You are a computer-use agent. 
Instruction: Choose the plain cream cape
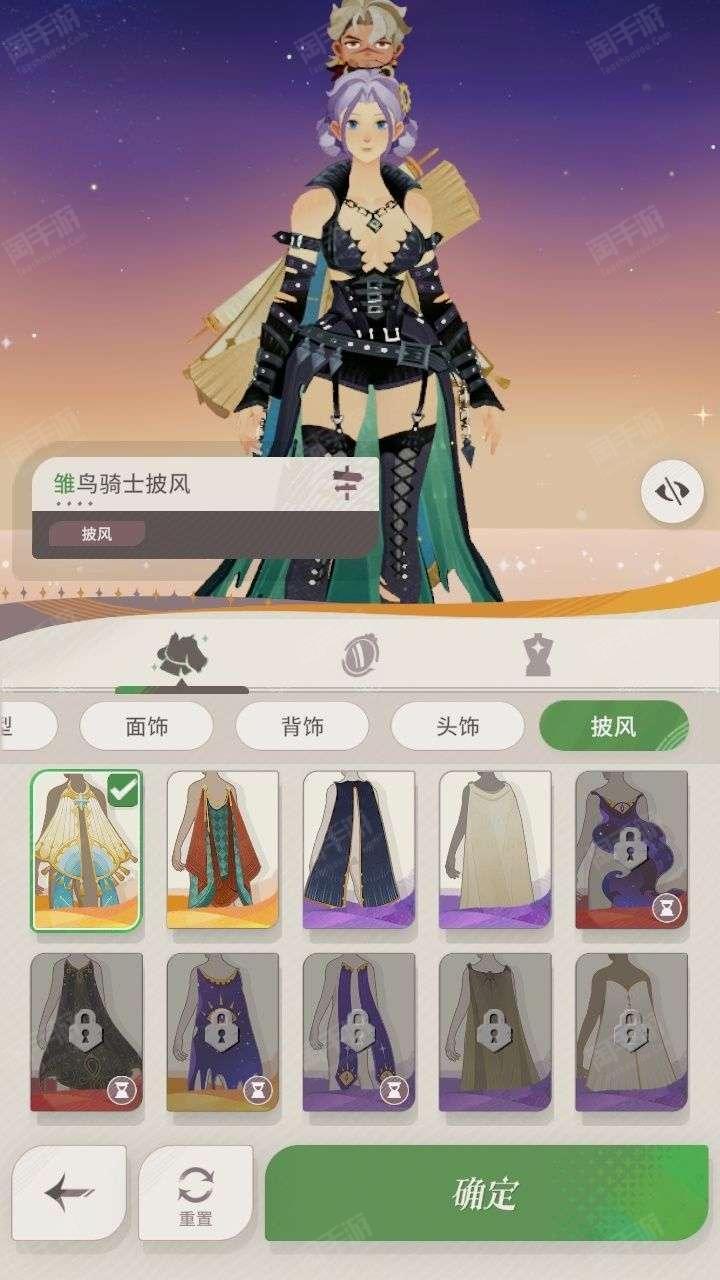pos(494,849)
